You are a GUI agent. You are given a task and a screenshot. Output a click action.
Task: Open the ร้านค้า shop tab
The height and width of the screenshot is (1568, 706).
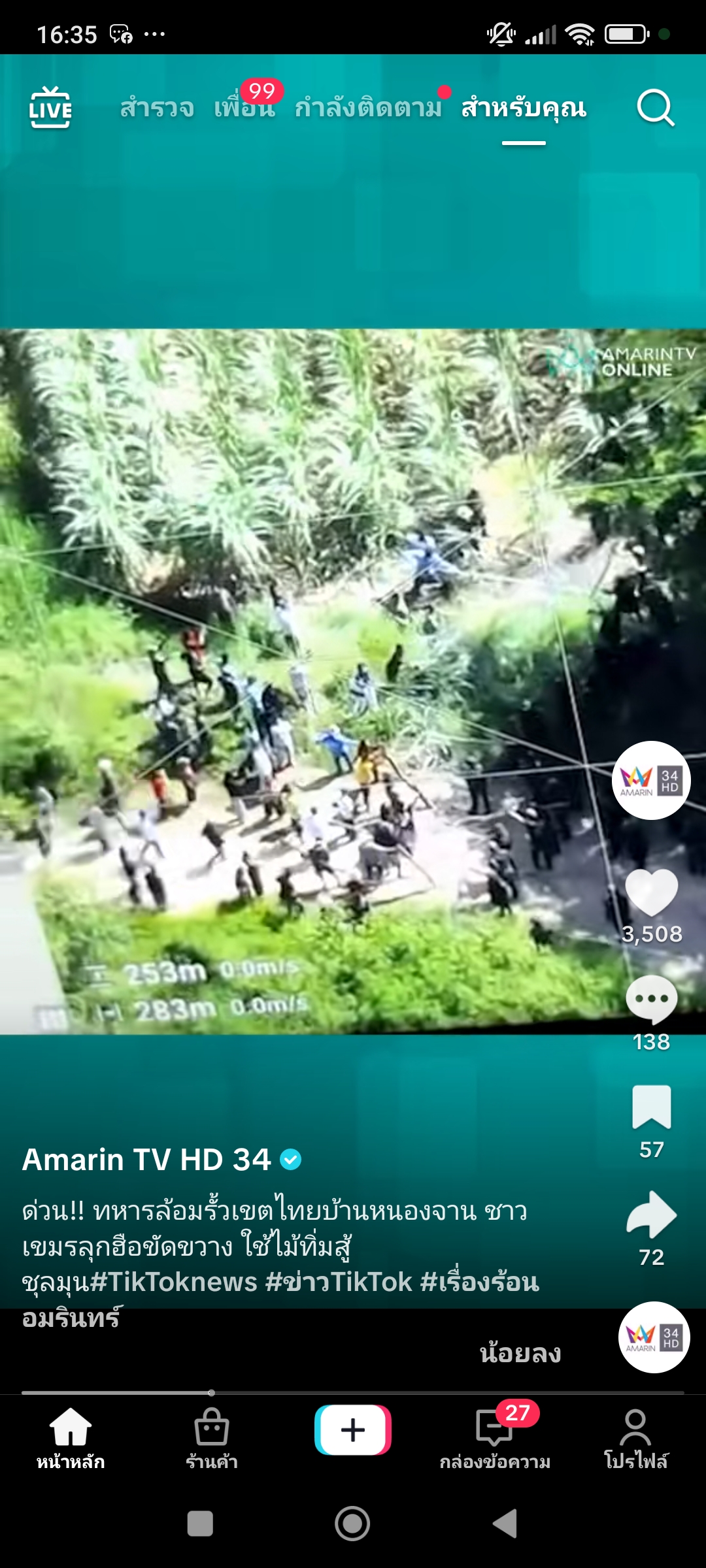click(212, 1437)
